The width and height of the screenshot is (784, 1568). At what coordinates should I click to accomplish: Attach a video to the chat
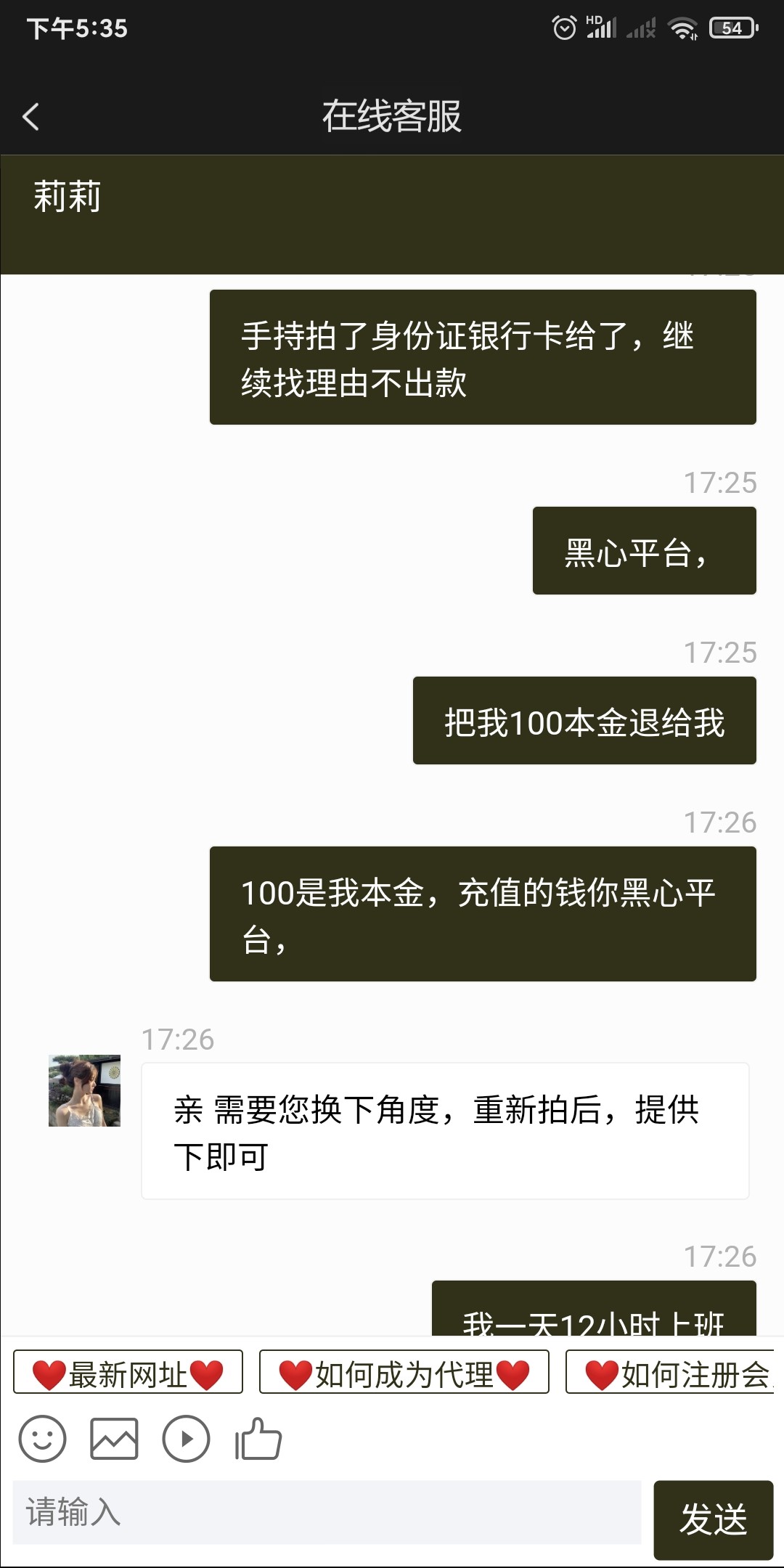click(186, 1439)
